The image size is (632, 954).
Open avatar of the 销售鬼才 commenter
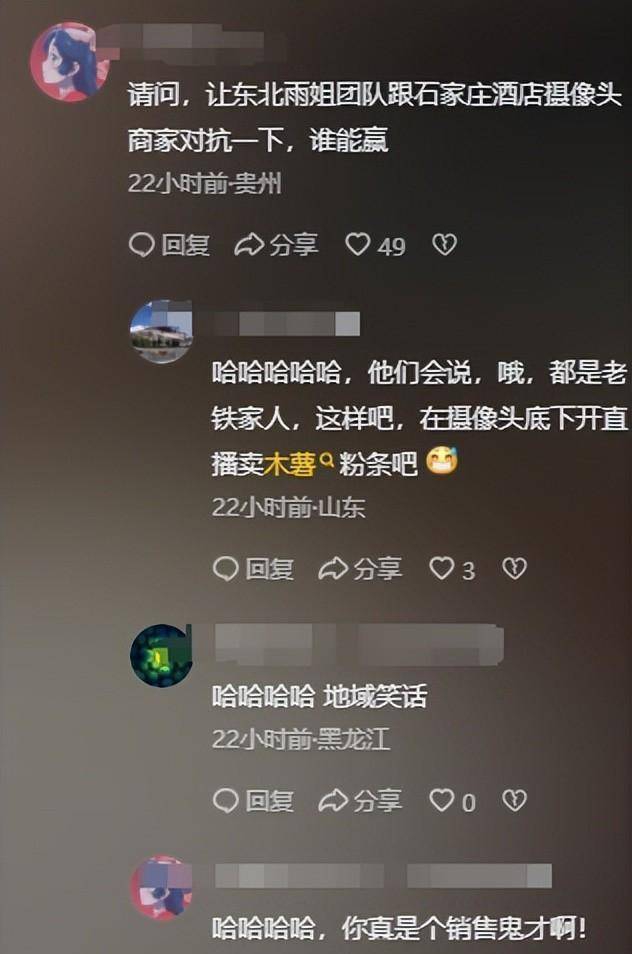161,887
